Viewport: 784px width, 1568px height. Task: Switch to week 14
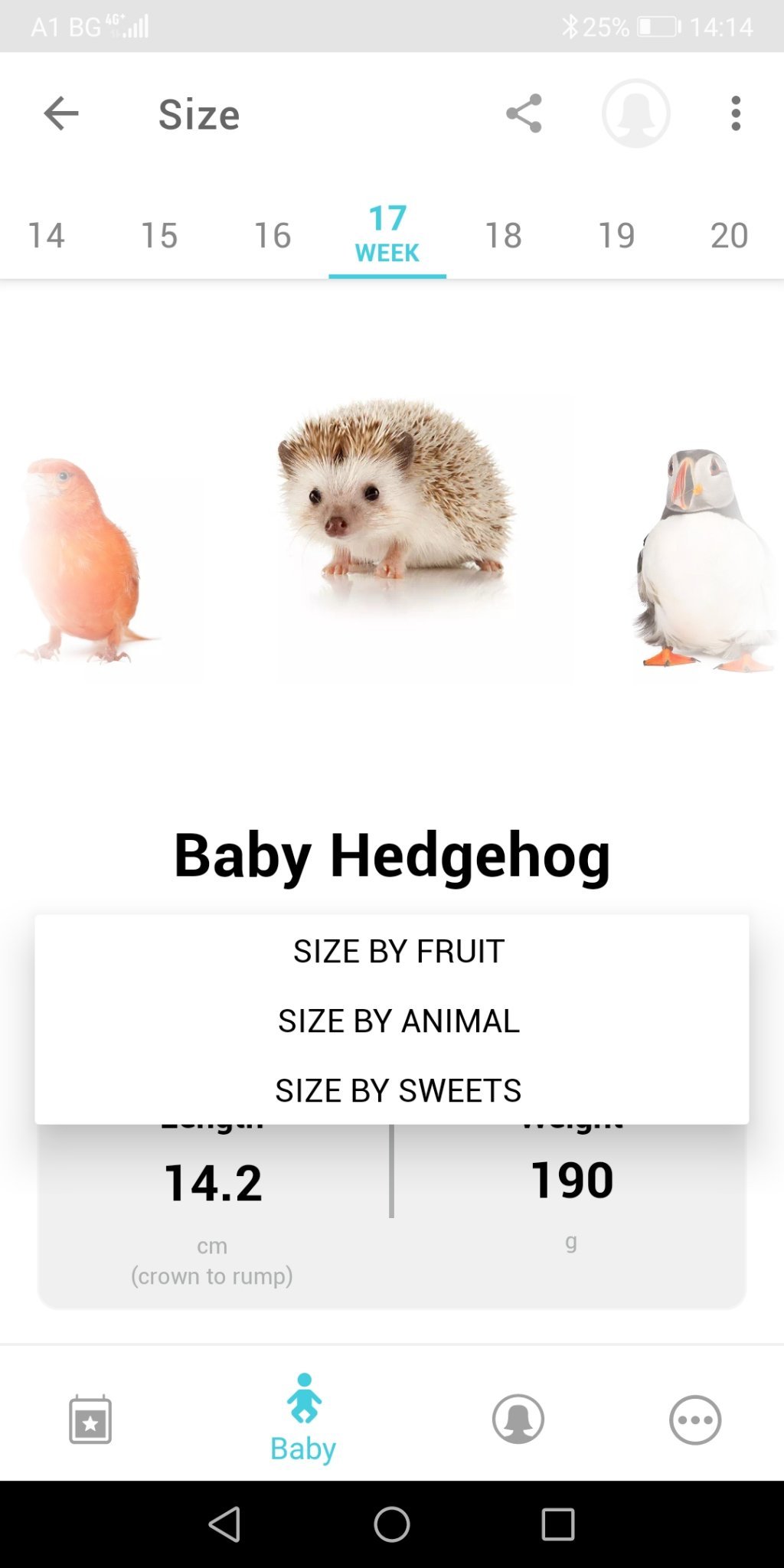[46, 235]
